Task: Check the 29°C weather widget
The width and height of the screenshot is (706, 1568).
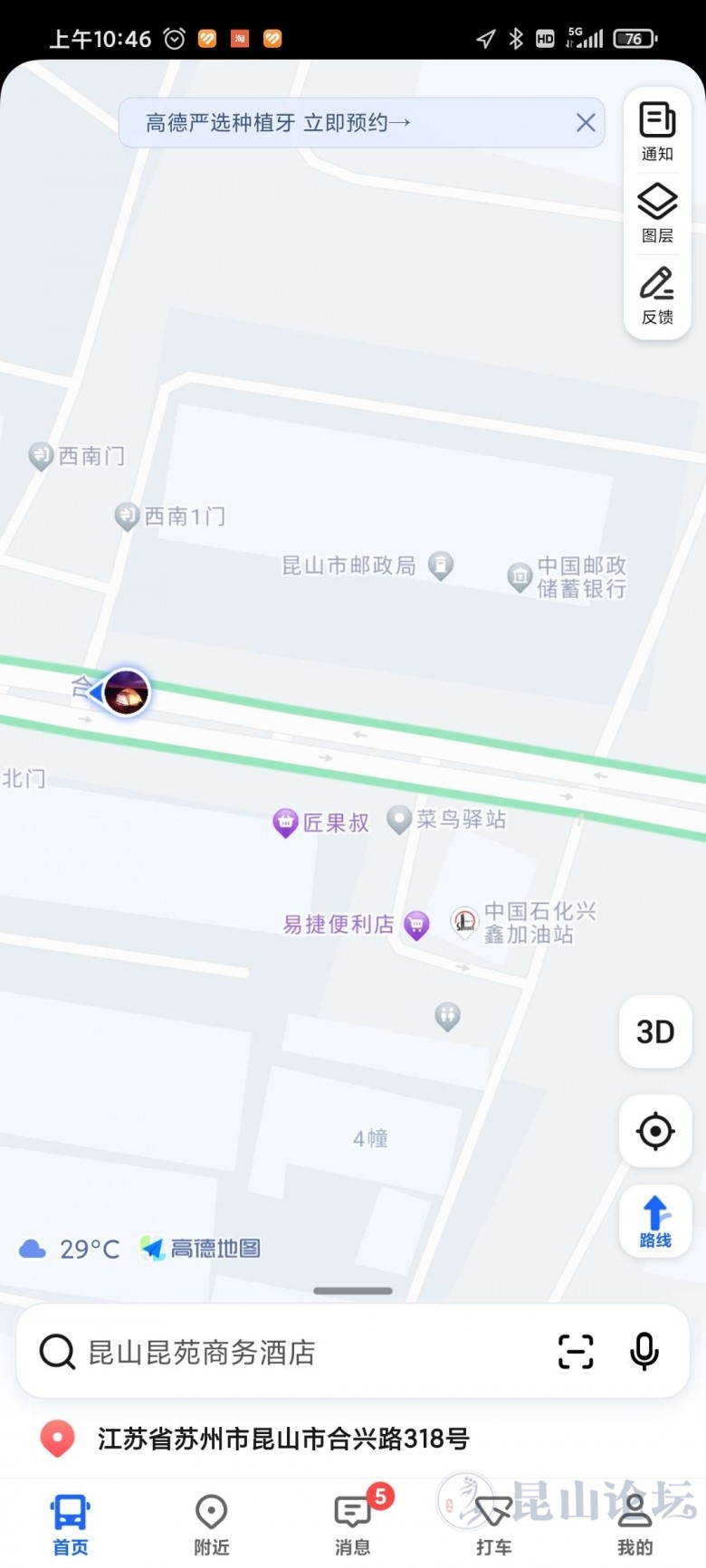Action: click(x=70, y=1250)
